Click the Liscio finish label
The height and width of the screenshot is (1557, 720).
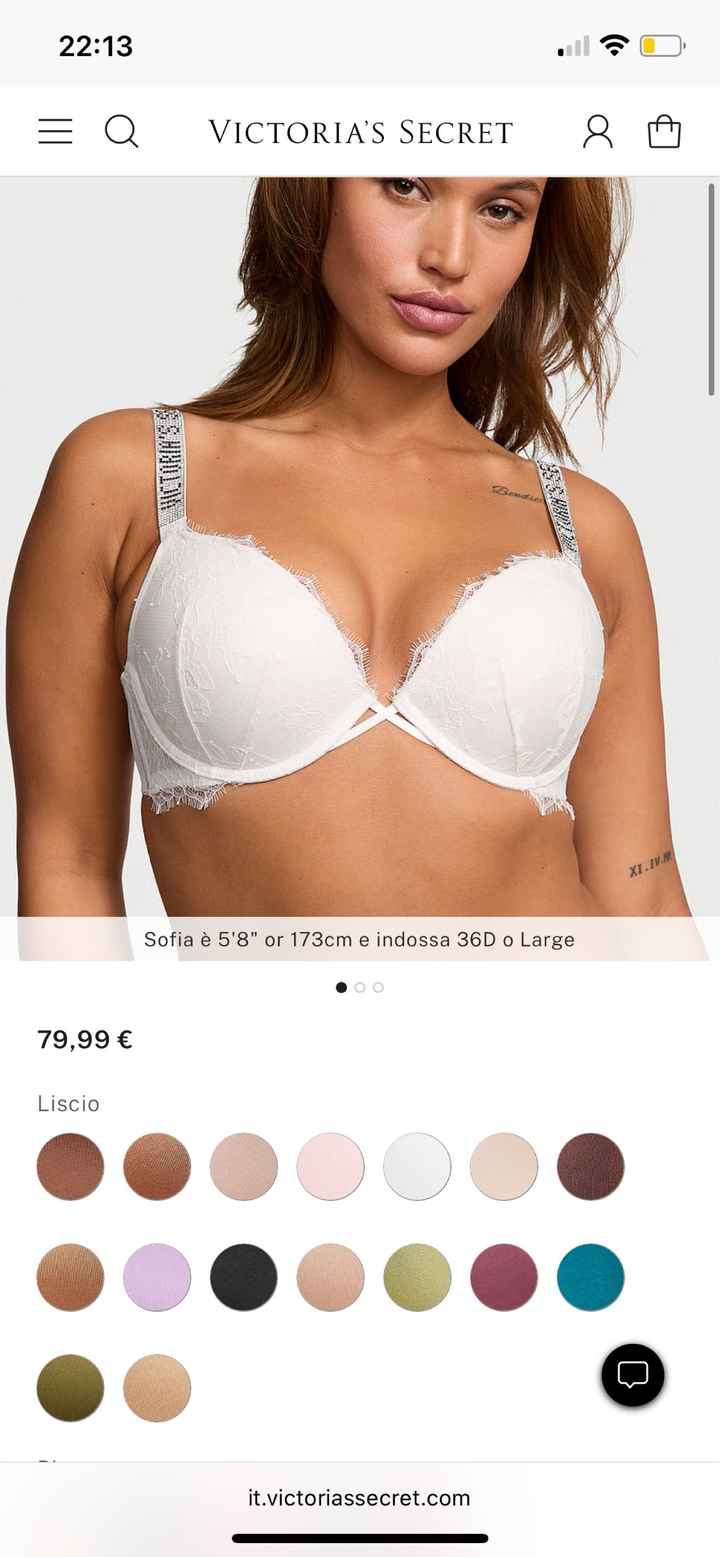pyautogui.click(x=66, y=1104)
